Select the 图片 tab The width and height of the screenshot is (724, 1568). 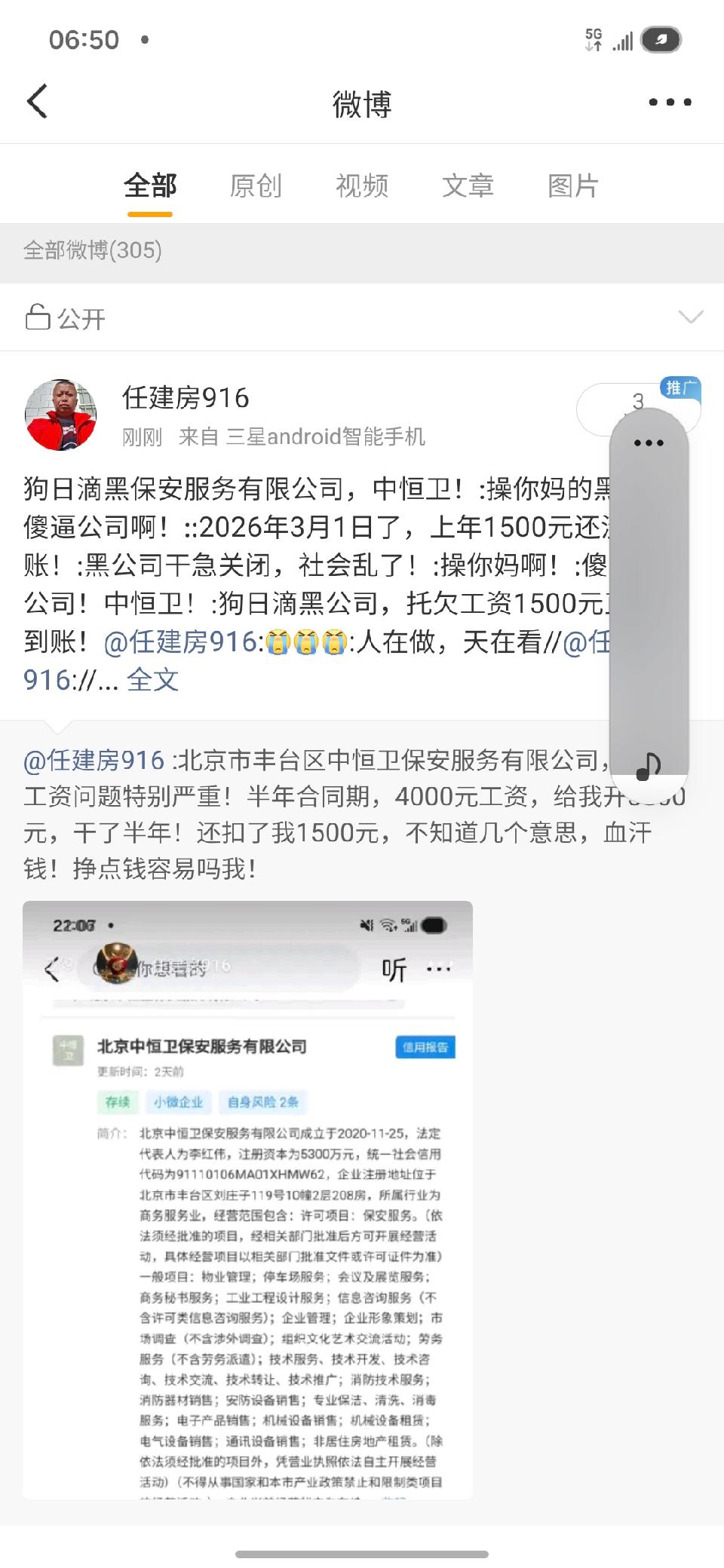click(573, 185)
